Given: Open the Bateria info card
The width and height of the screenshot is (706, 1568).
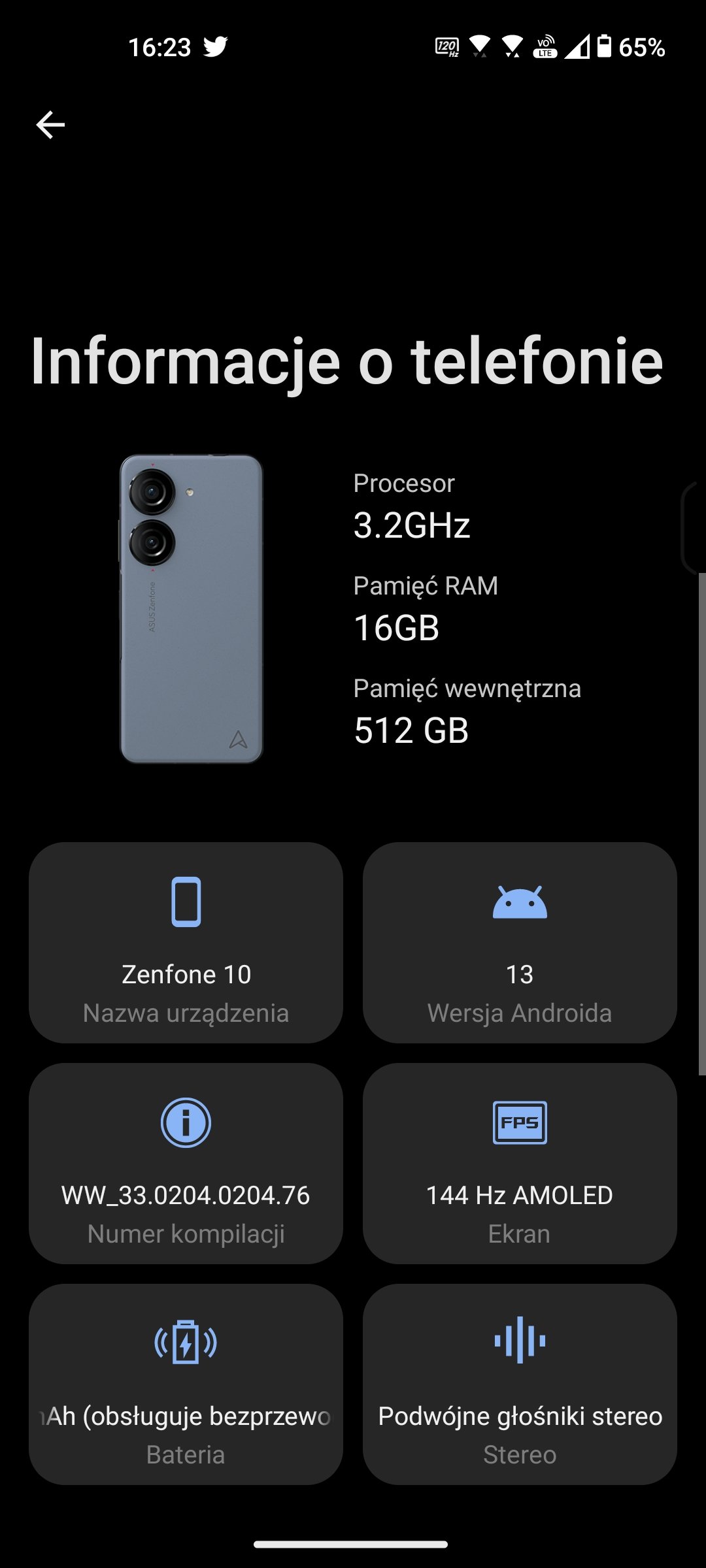Looking at the screenshot, I should click(x=186, y=1384).
